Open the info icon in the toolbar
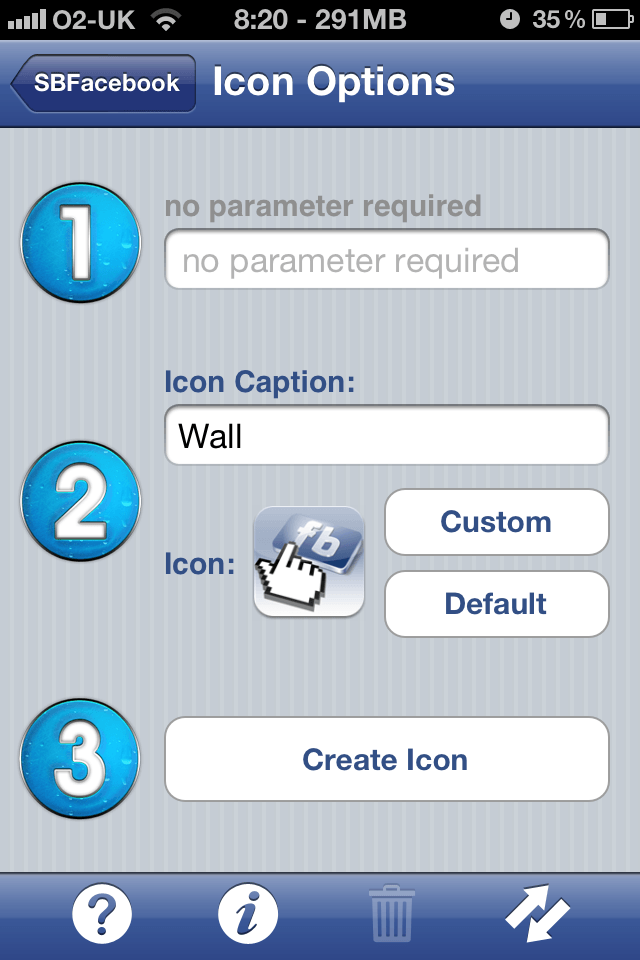Screen dimensions: 640x960 click(x=248, y=913)
